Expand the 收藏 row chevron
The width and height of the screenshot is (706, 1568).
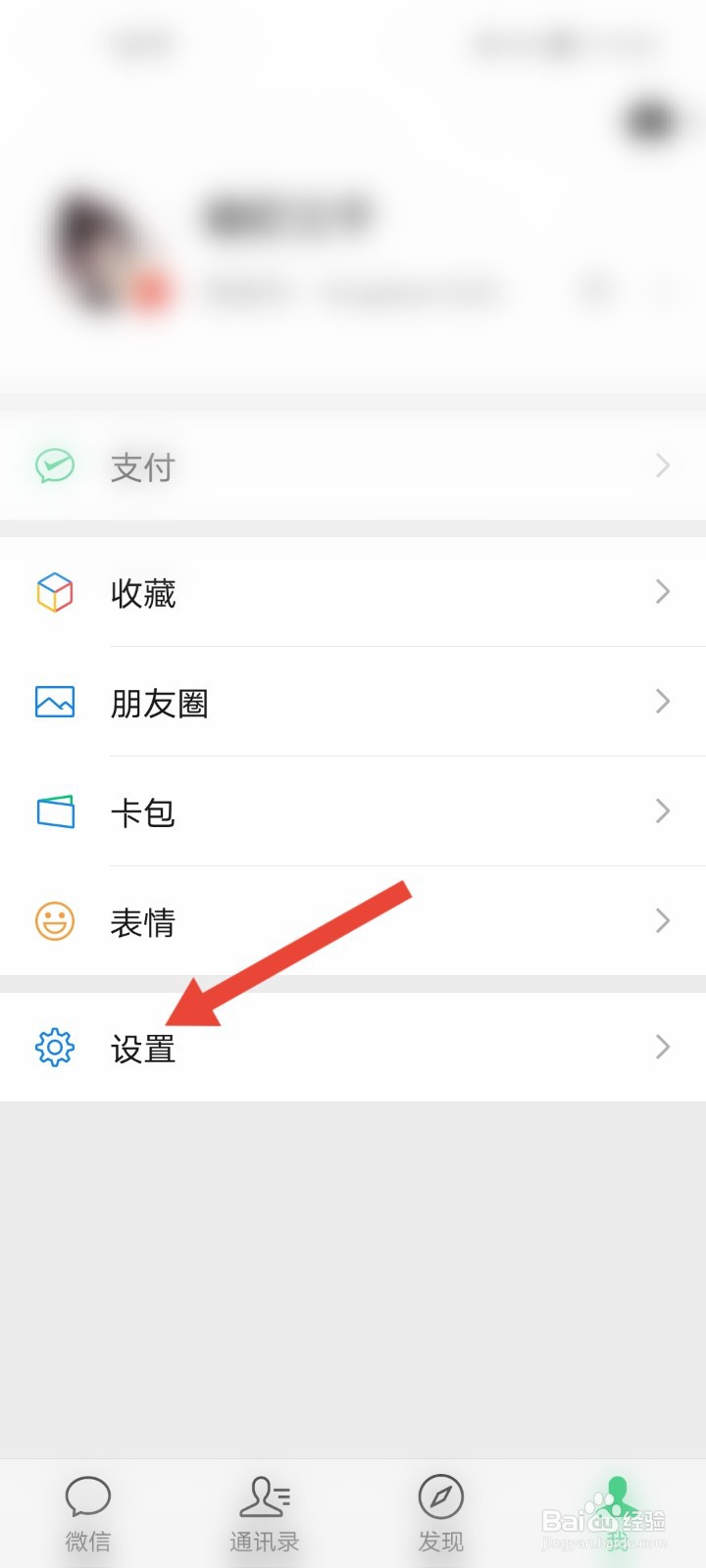pos(663,593)
